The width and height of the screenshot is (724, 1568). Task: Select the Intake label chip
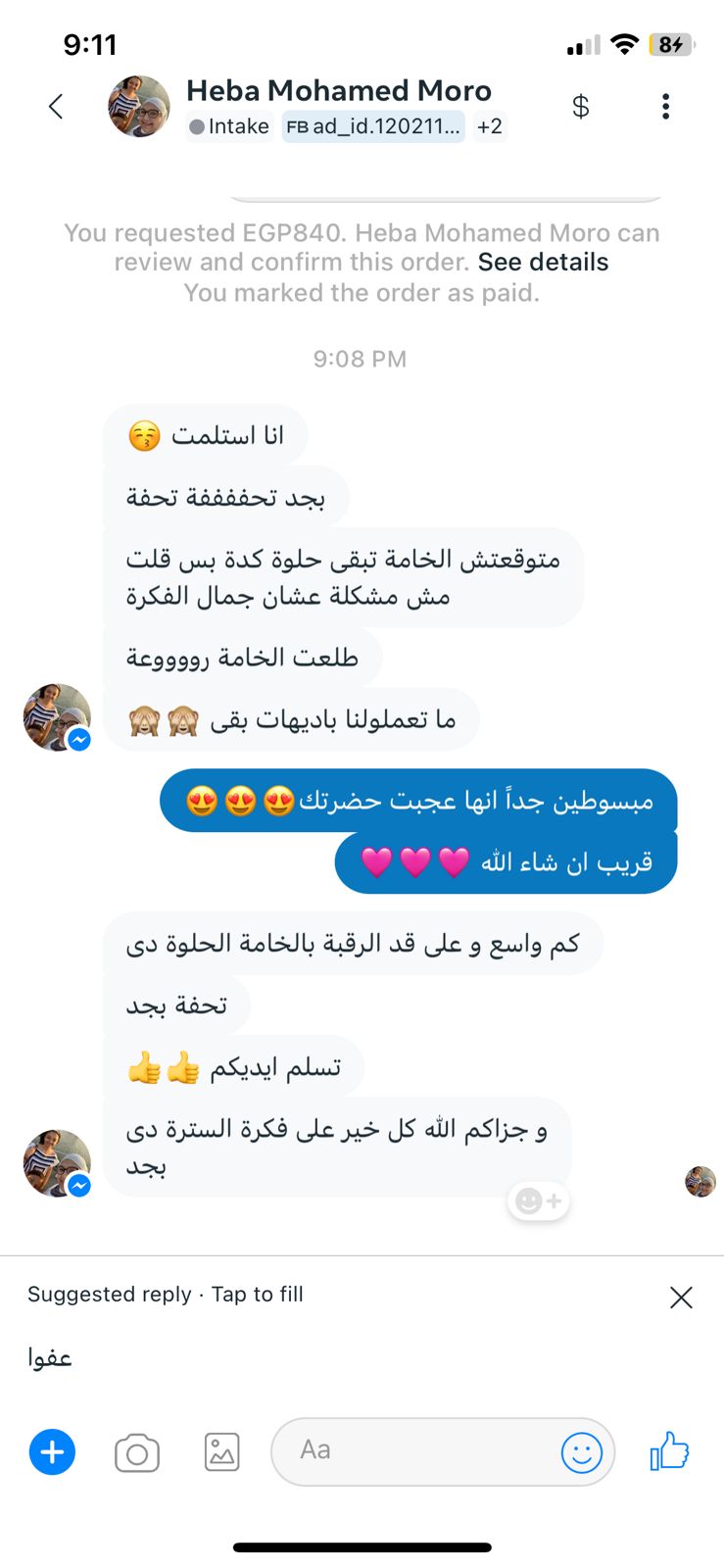(x=229, y=126)
